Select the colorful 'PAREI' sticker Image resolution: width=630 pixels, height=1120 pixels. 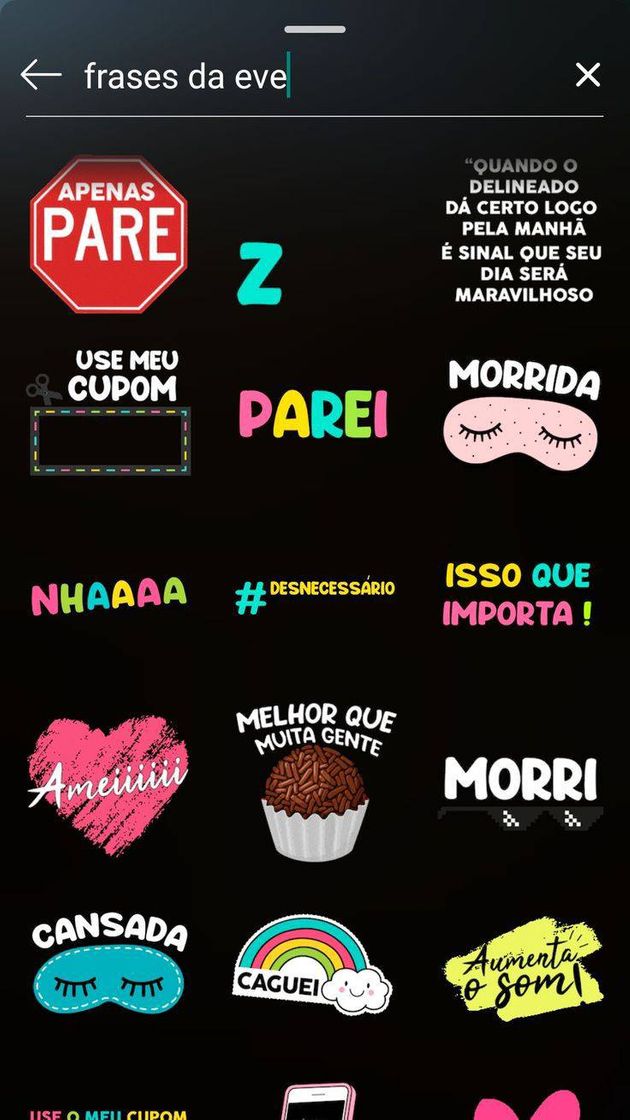point(313,414)
